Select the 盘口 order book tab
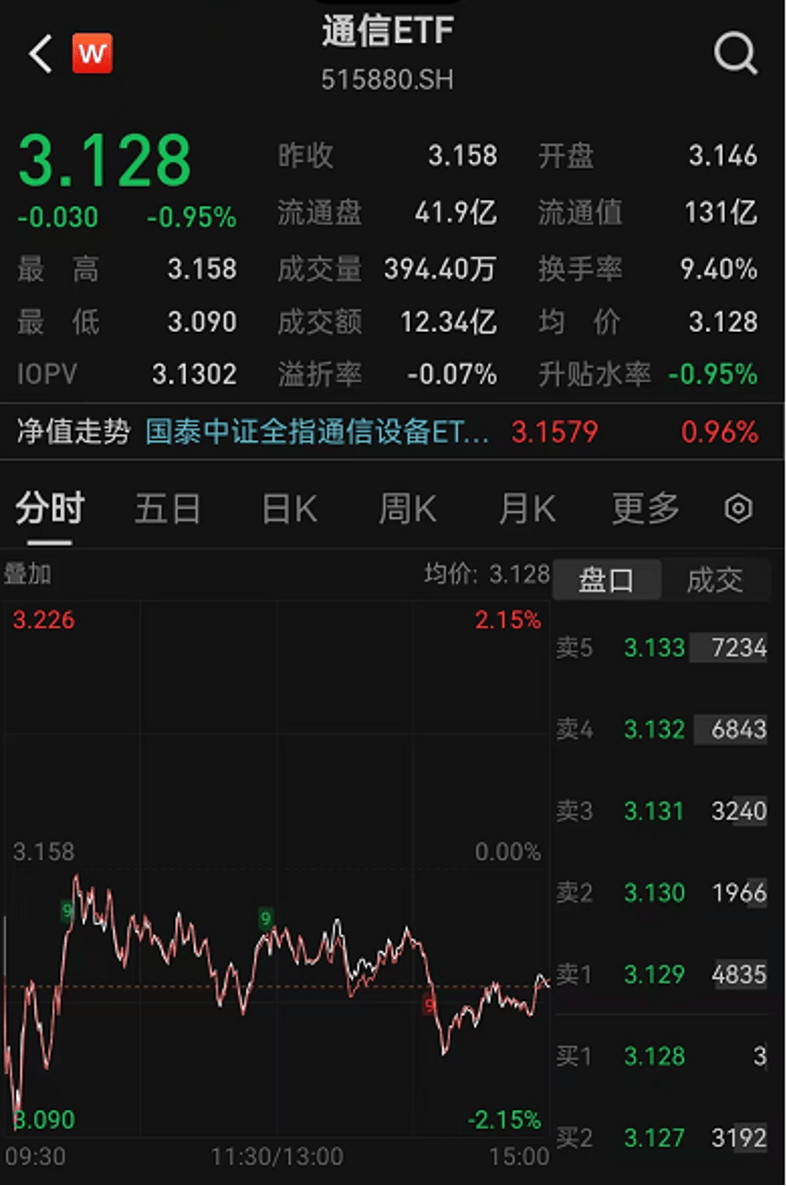 pyautogui.click(x=607, y=580)
